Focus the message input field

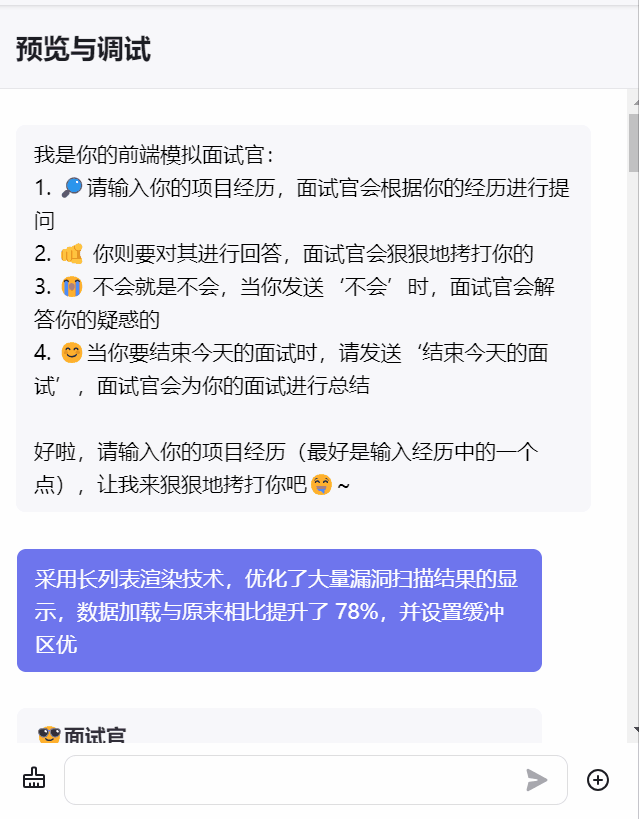290,780
